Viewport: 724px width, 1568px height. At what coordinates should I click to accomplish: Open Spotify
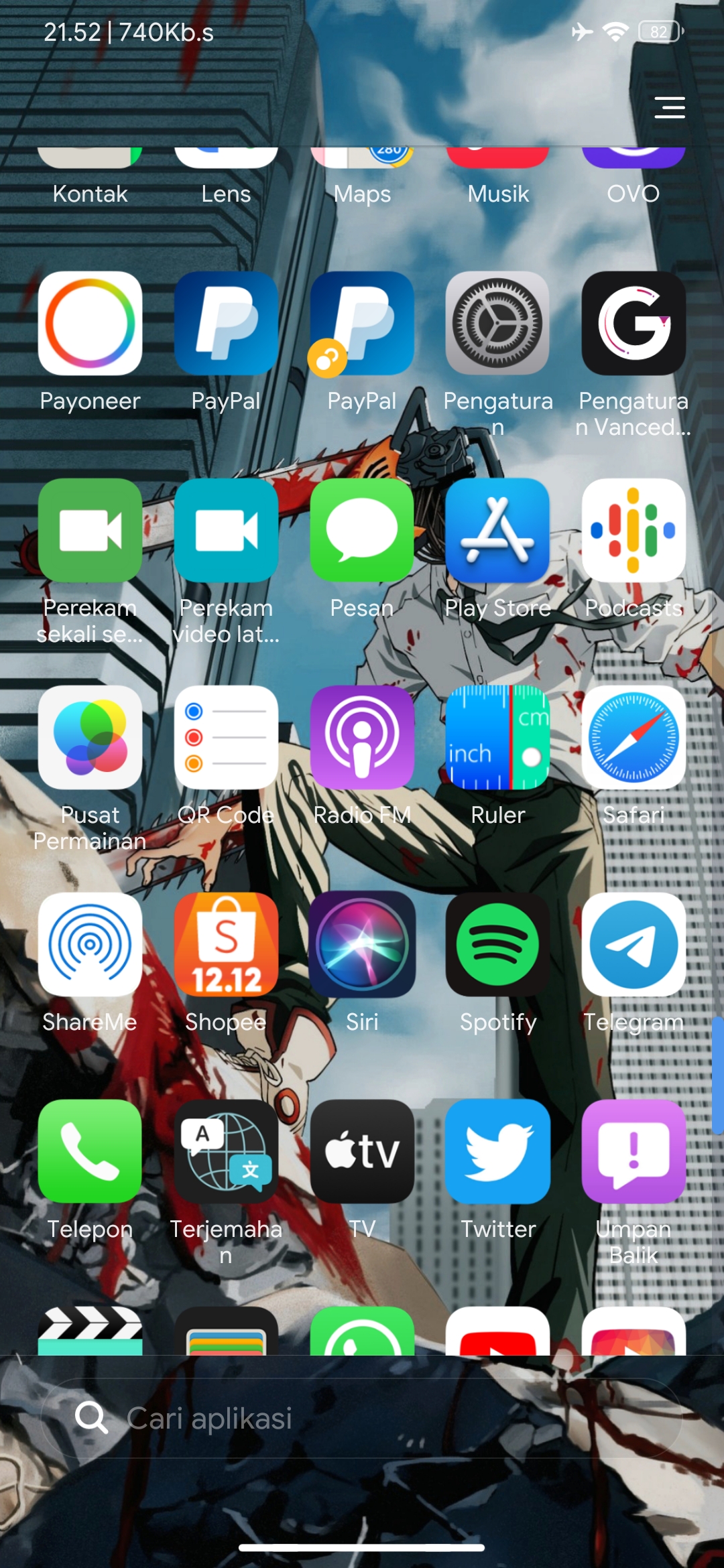coord(497,945)
